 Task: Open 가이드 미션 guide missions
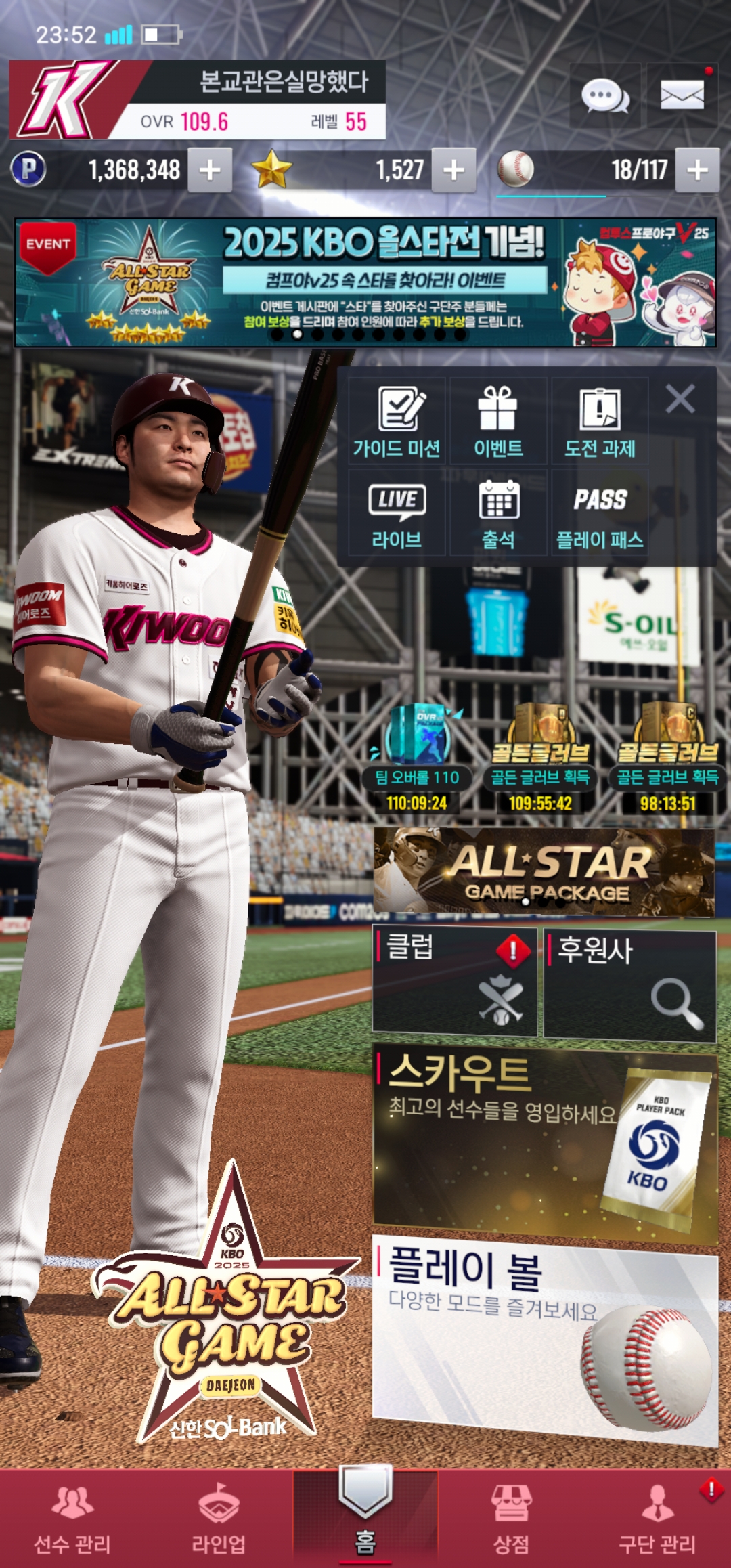(397, 421)
